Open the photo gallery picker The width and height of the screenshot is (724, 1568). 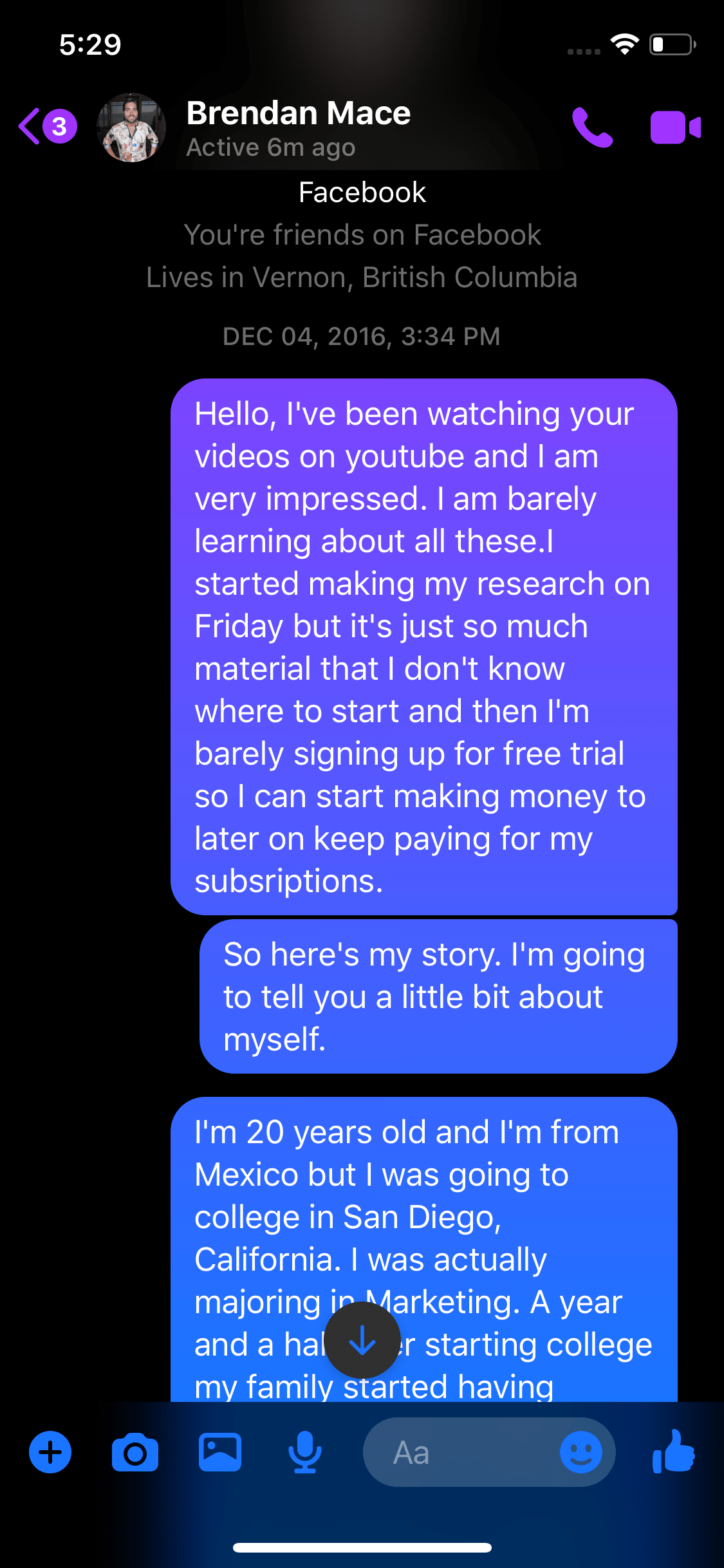coord(220,1452)
